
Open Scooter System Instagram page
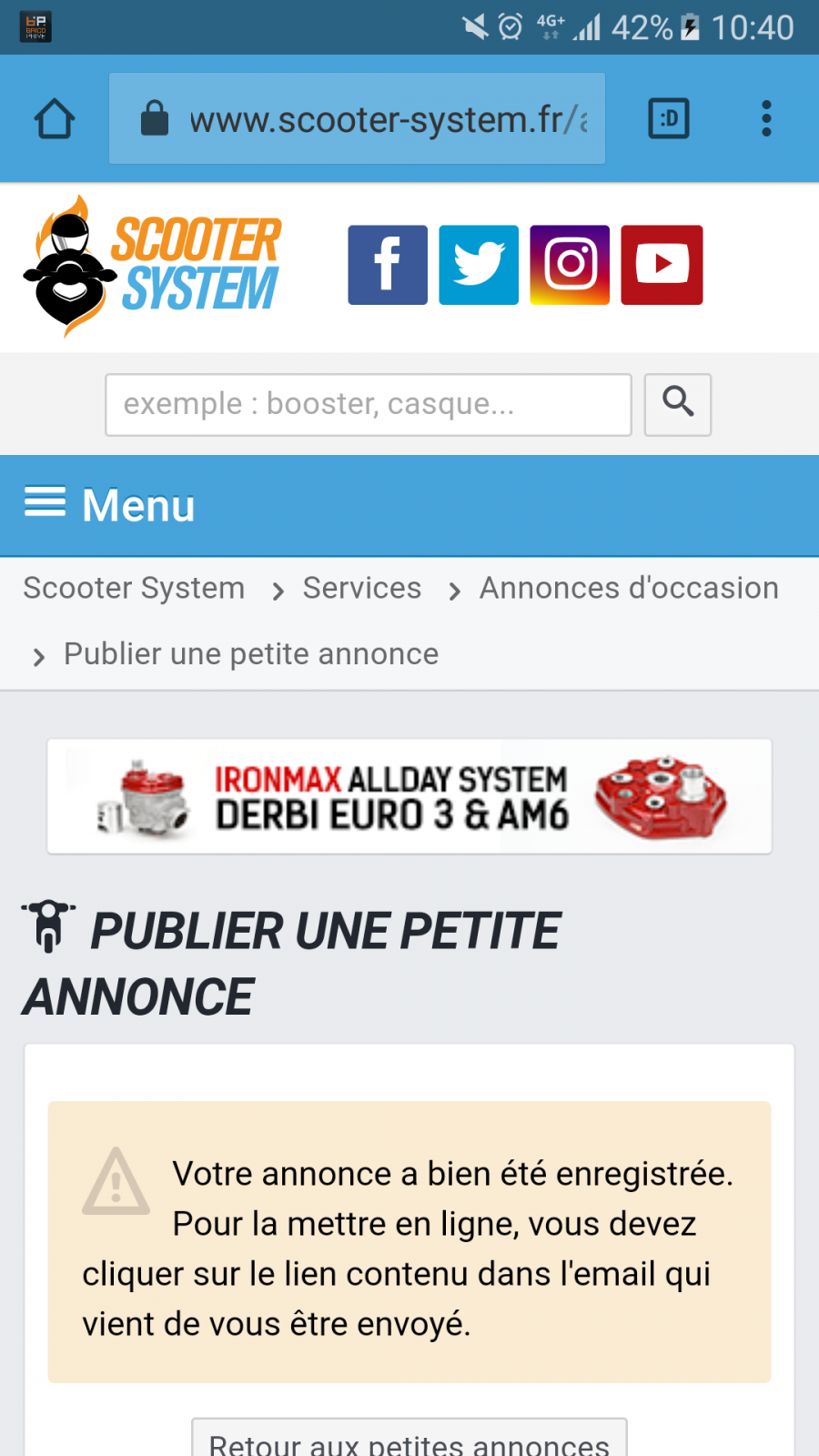pos(570,265)
